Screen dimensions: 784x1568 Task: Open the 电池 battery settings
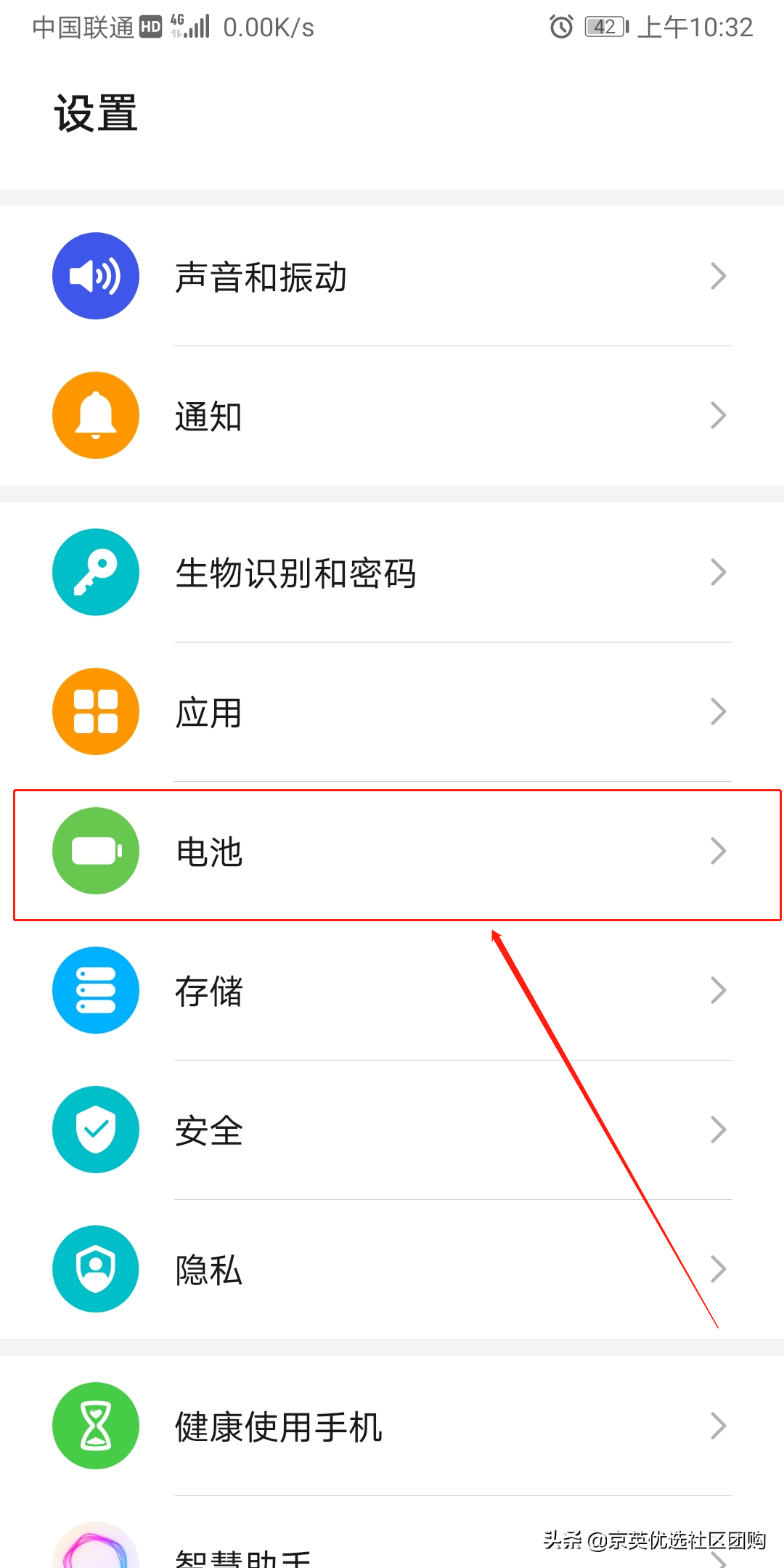click(x=392, y=851)
